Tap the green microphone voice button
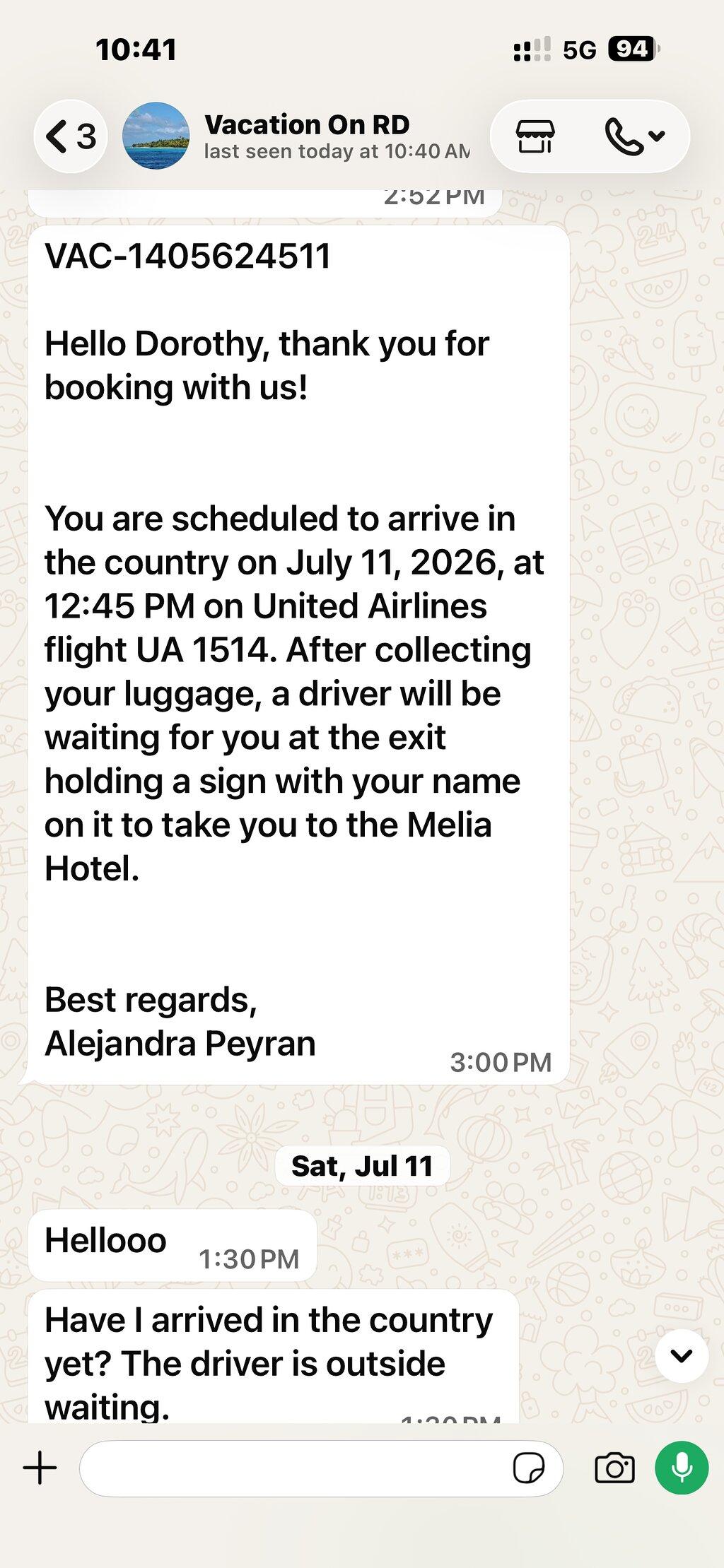Image resolution: width=724 pixels, height=1568 pixels. [682, 1468]
